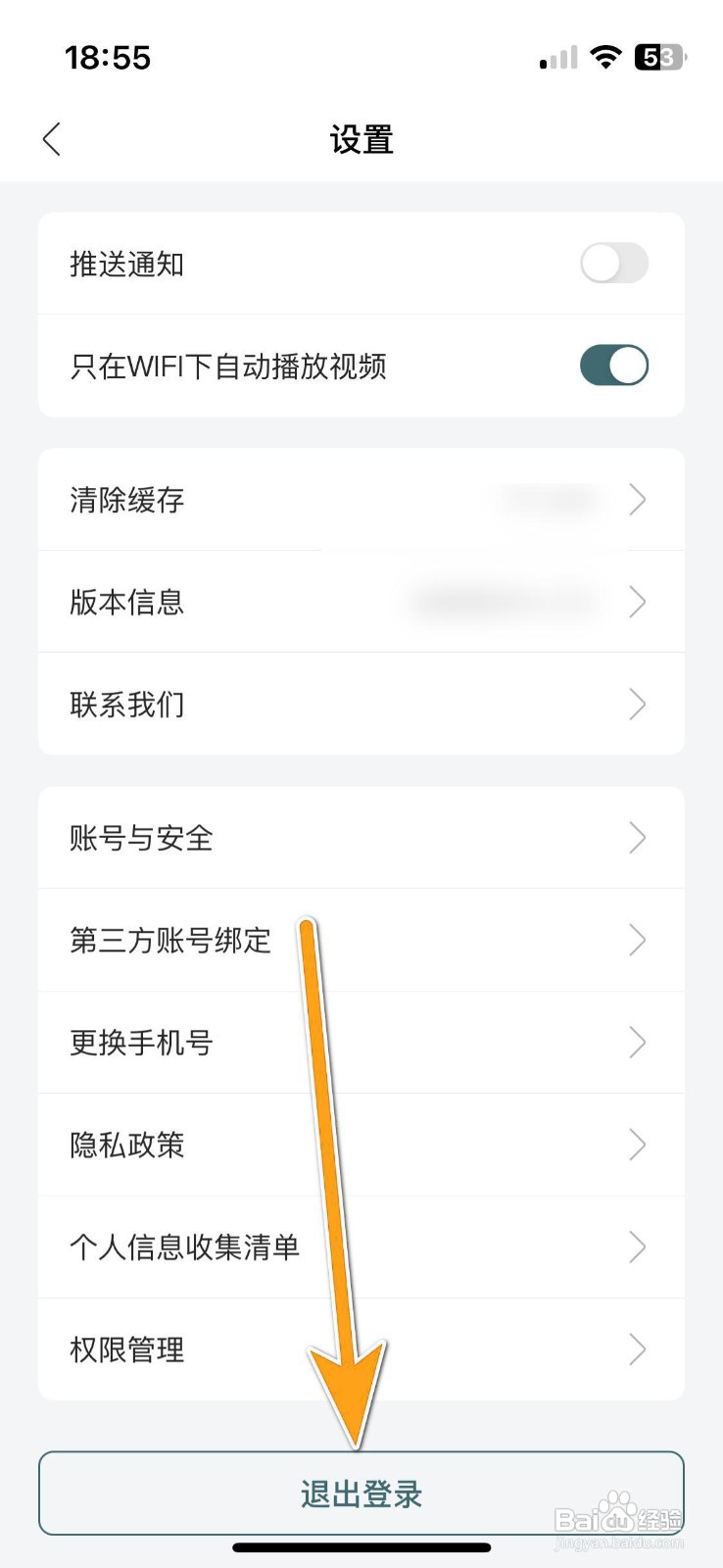Tap the battery indicator showing 53
The width and height of the screenshot is (723, 1568).
click(656, 58)
